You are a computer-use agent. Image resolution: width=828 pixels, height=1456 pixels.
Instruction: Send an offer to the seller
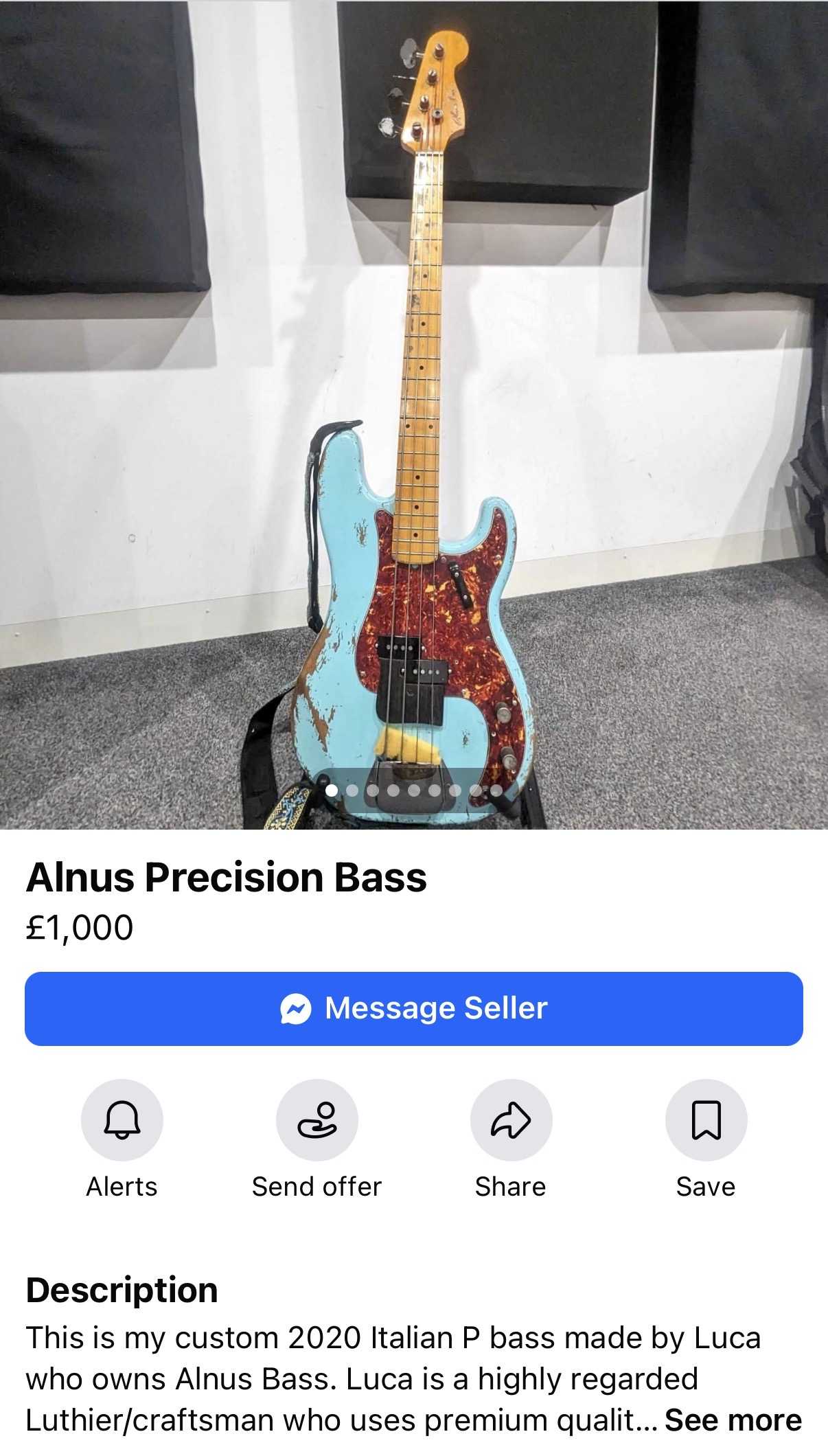[x=317, y=1120]
